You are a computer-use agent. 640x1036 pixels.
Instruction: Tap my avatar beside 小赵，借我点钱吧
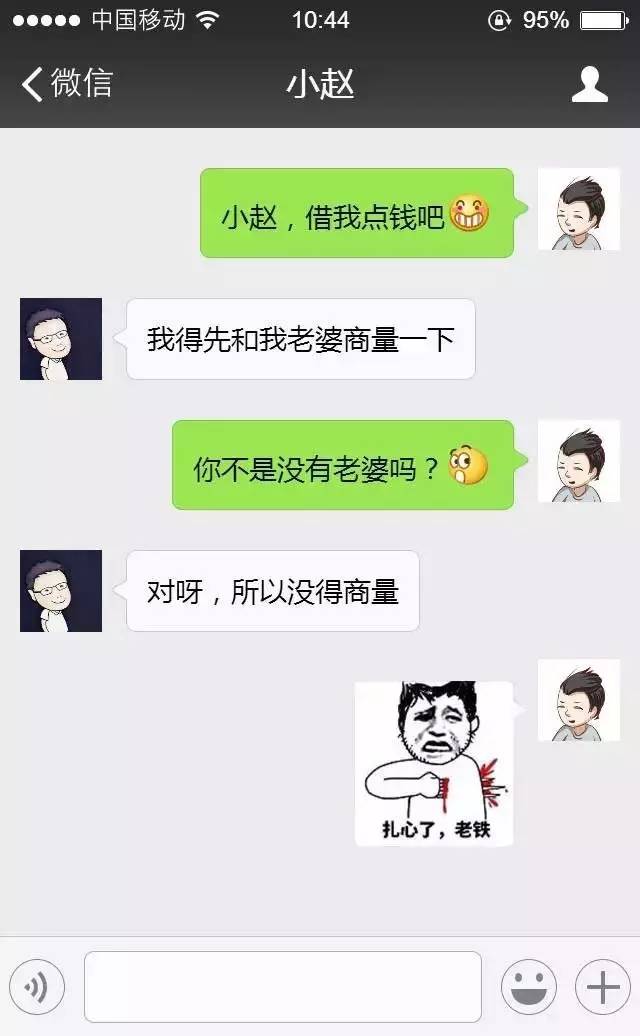[x=578, y=209]
